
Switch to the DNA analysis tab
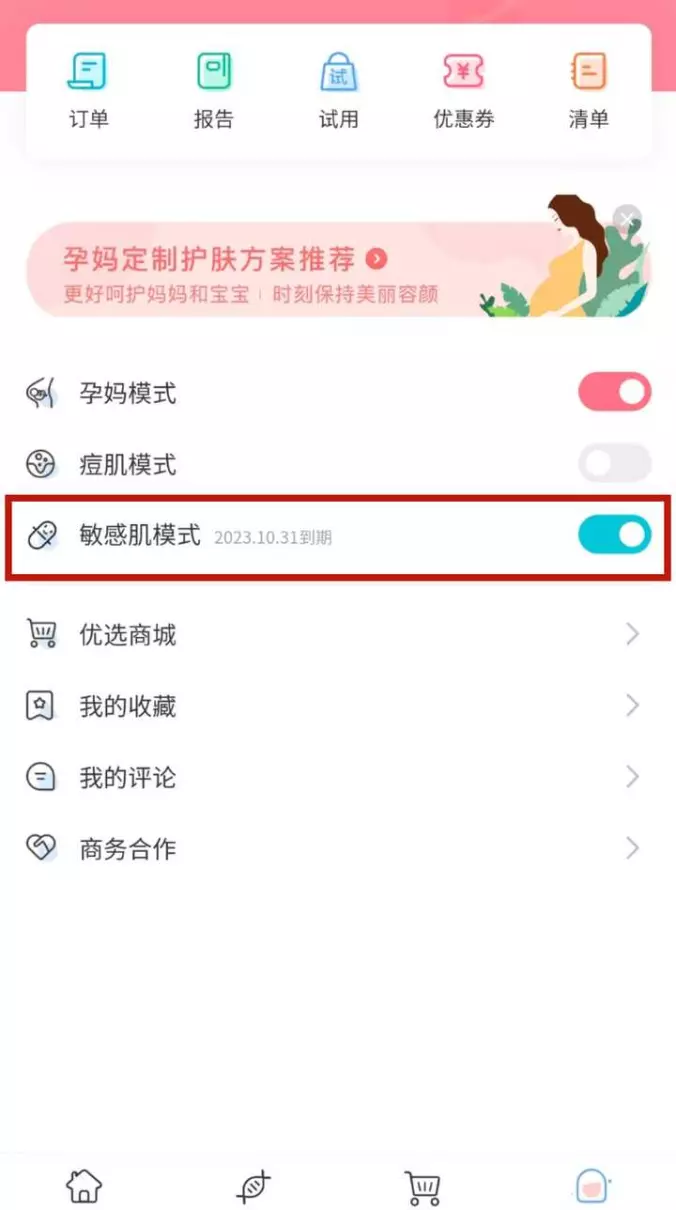(253, 1185)
